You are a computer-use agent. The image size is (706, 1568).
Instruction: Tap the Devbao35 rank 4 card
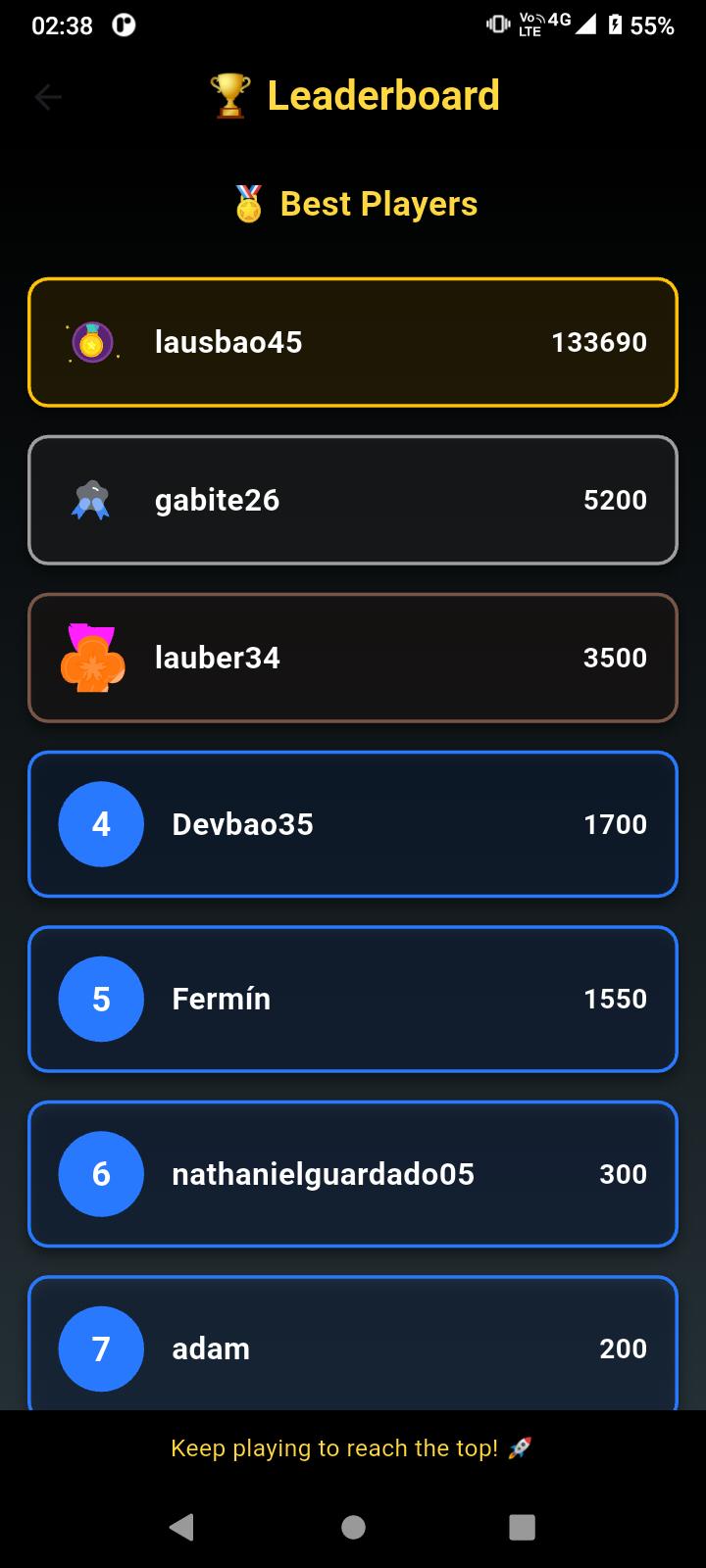point(353,824)
